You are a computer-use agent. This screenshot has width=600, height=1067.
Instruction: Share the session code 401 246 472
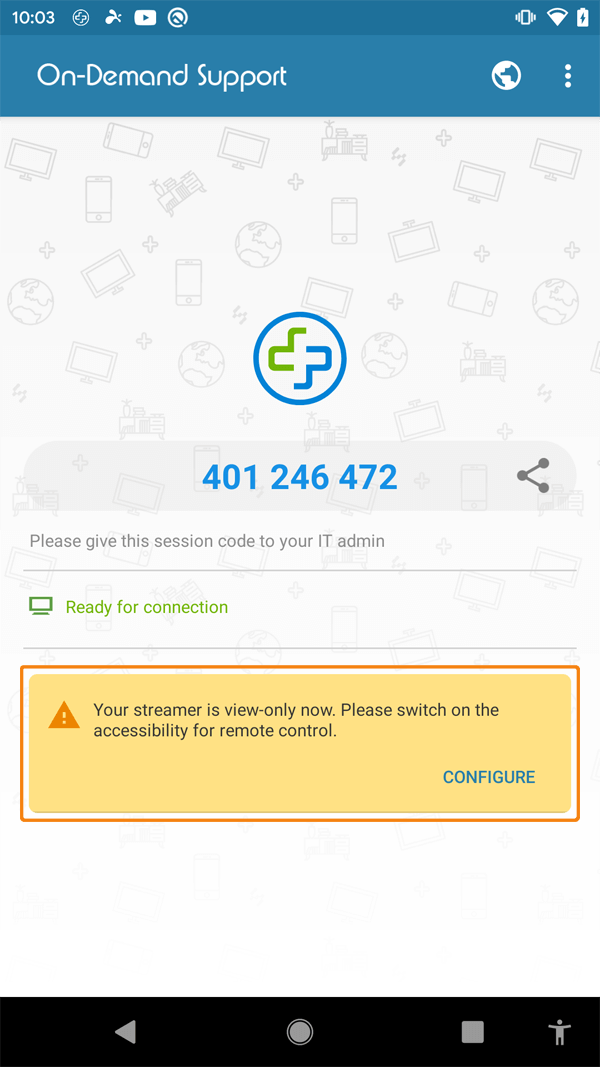point(533,476)
